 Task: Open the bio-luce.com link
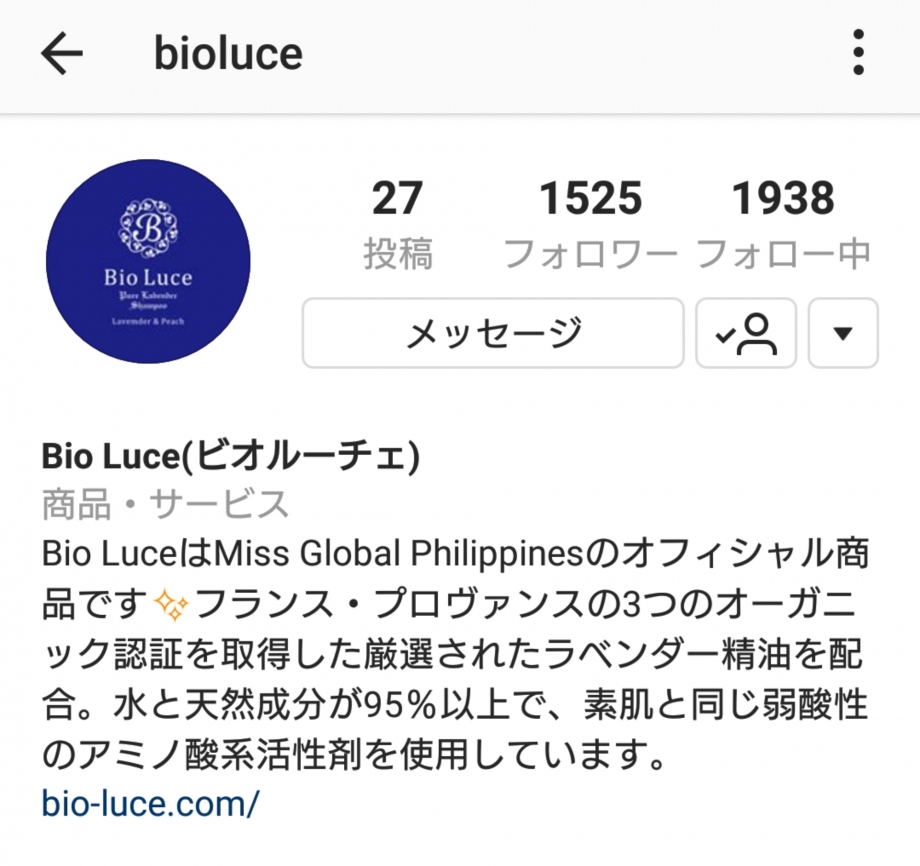[x=151, y=801]
